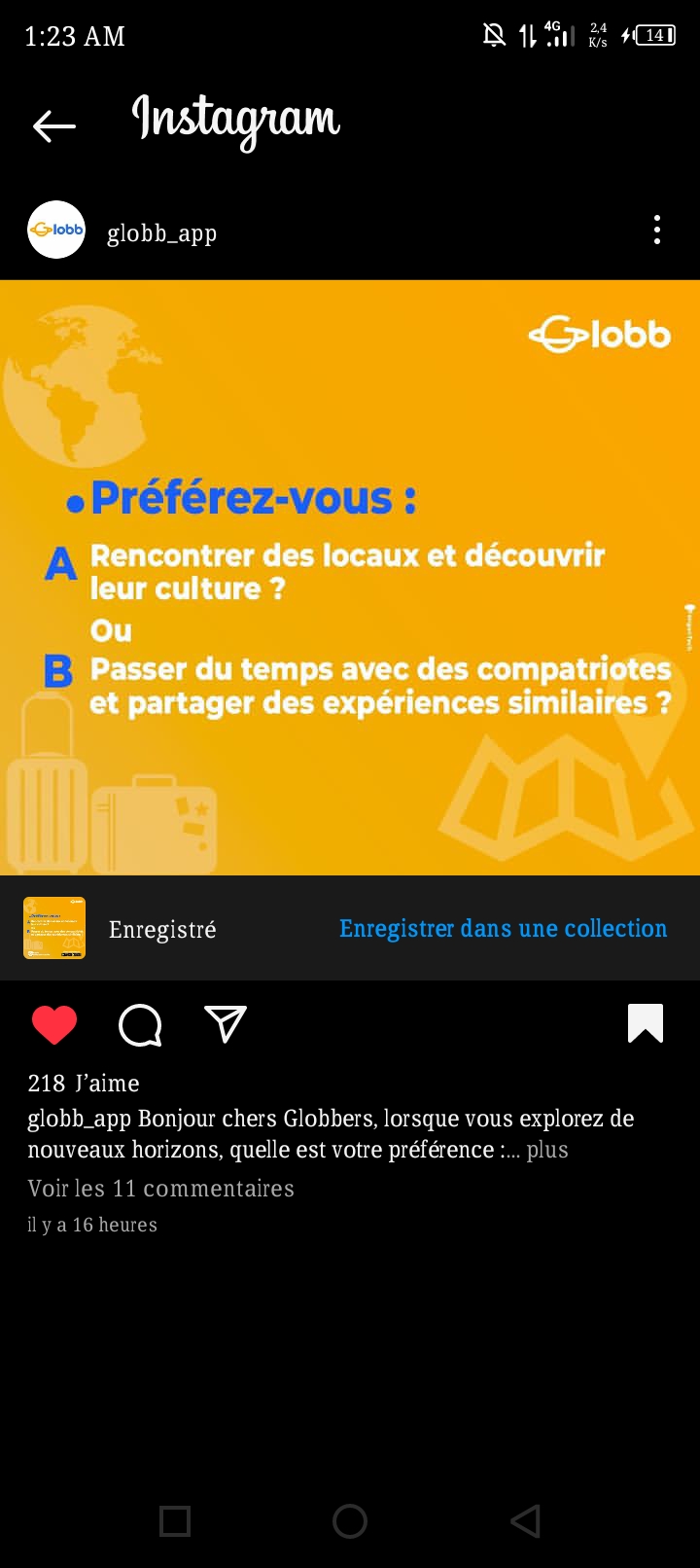Open the post's three-dot options menu
The width and height of the screenshot is (700, 1568).
click(x=657, y=231)
